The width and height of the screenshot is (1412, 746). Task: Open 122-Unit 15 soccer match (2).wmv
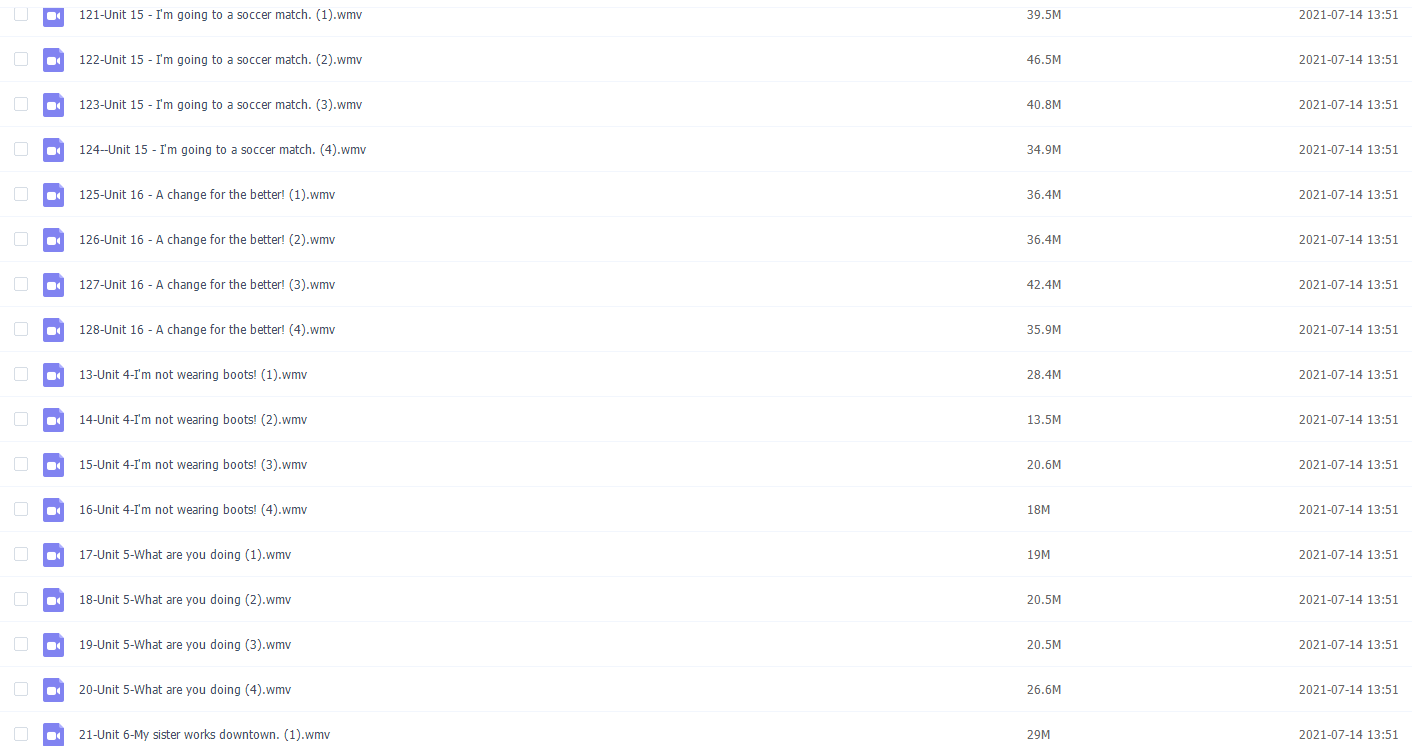pyautogui.click(x=220, y=60)
